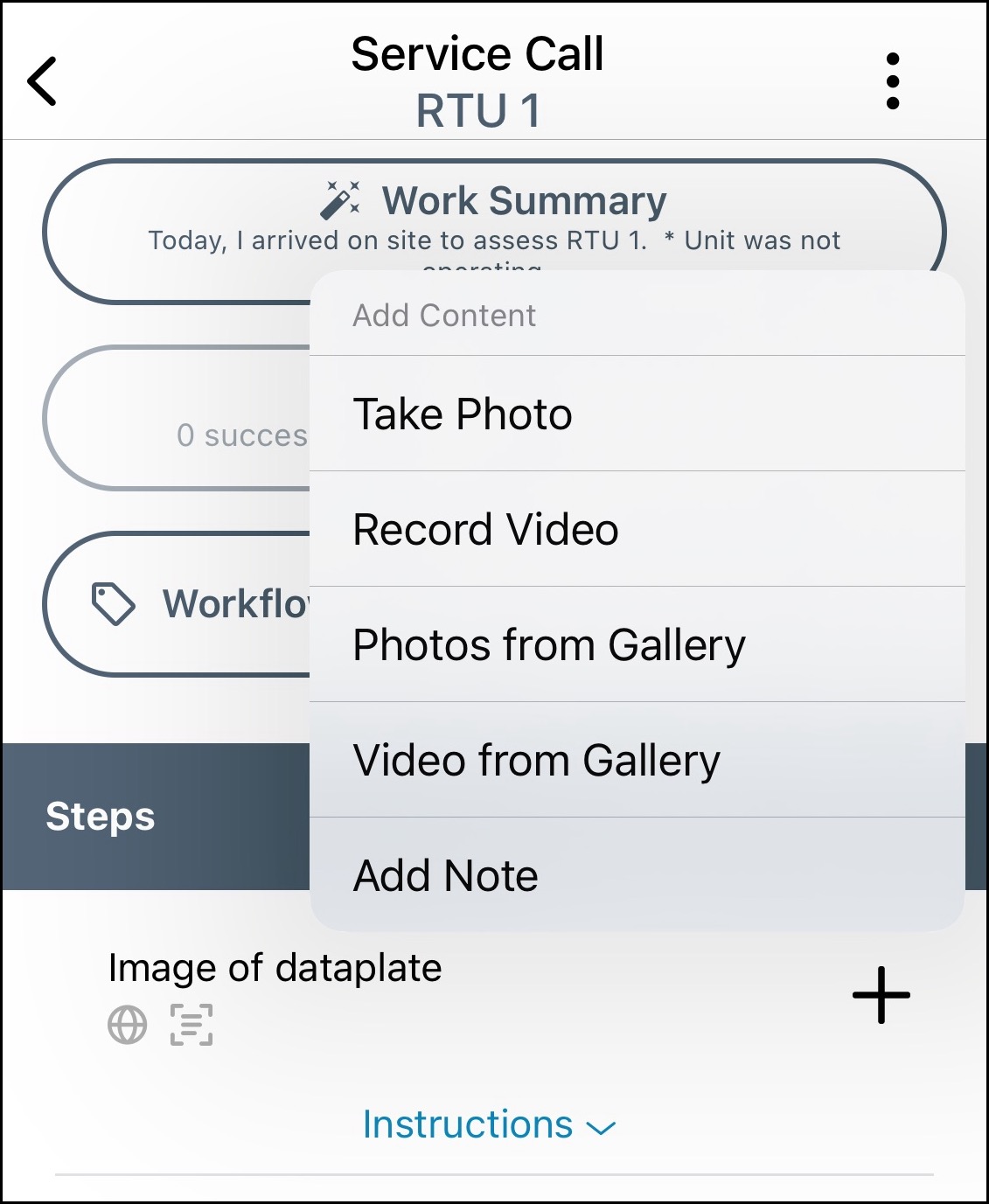Pick Photos from Gallery
This screenshot has width=989, height=1204.
click(637, 645)
